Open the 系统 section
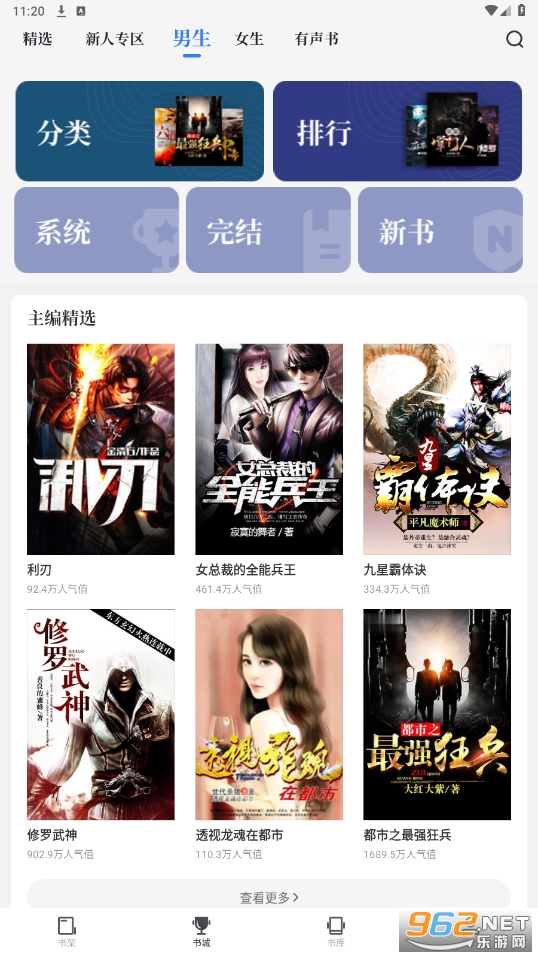Viewport: 538px width, 958px height. click(96, 230)
